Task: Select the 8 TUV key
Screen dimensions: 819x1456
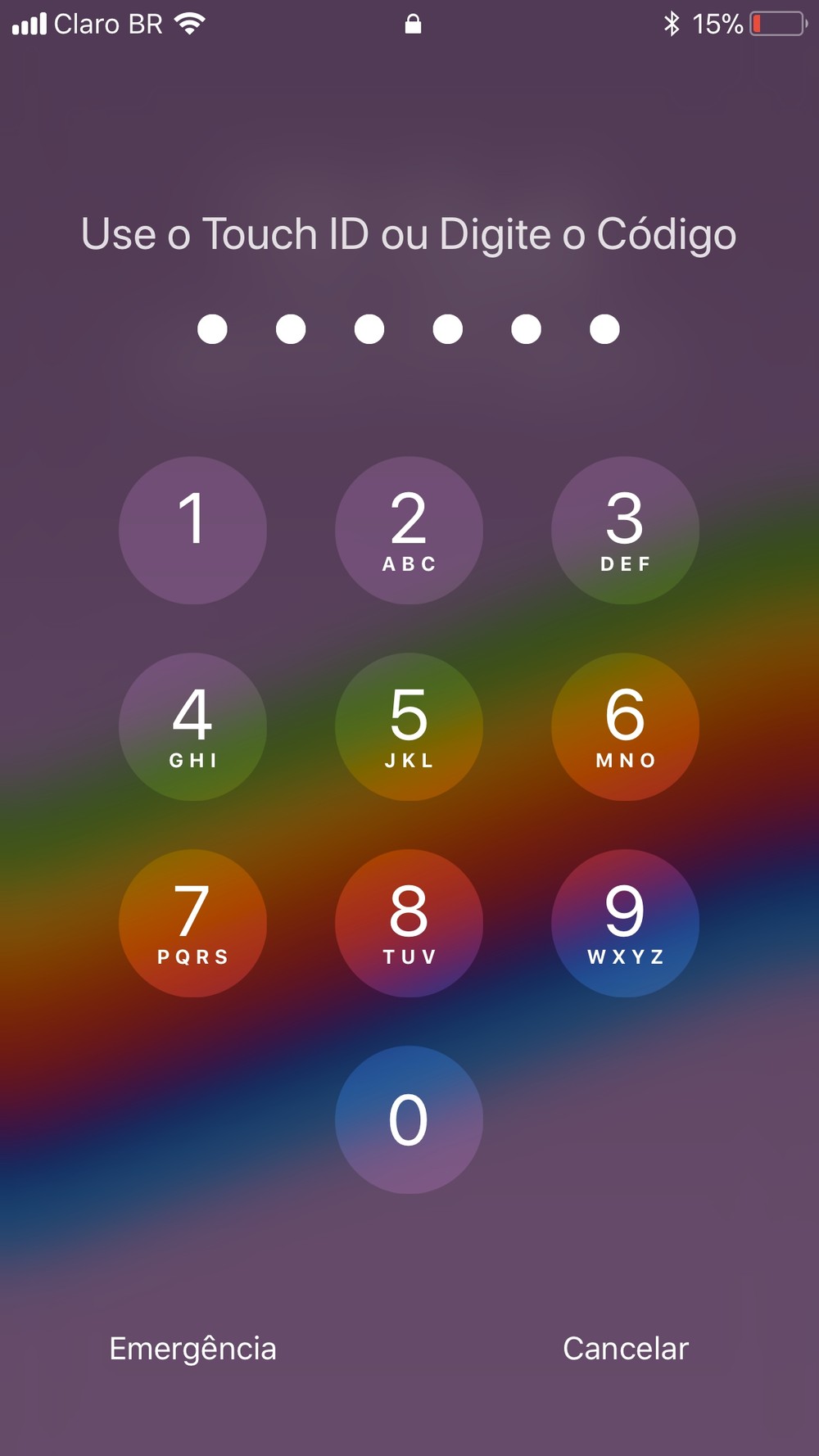Action: coord(409,923)
